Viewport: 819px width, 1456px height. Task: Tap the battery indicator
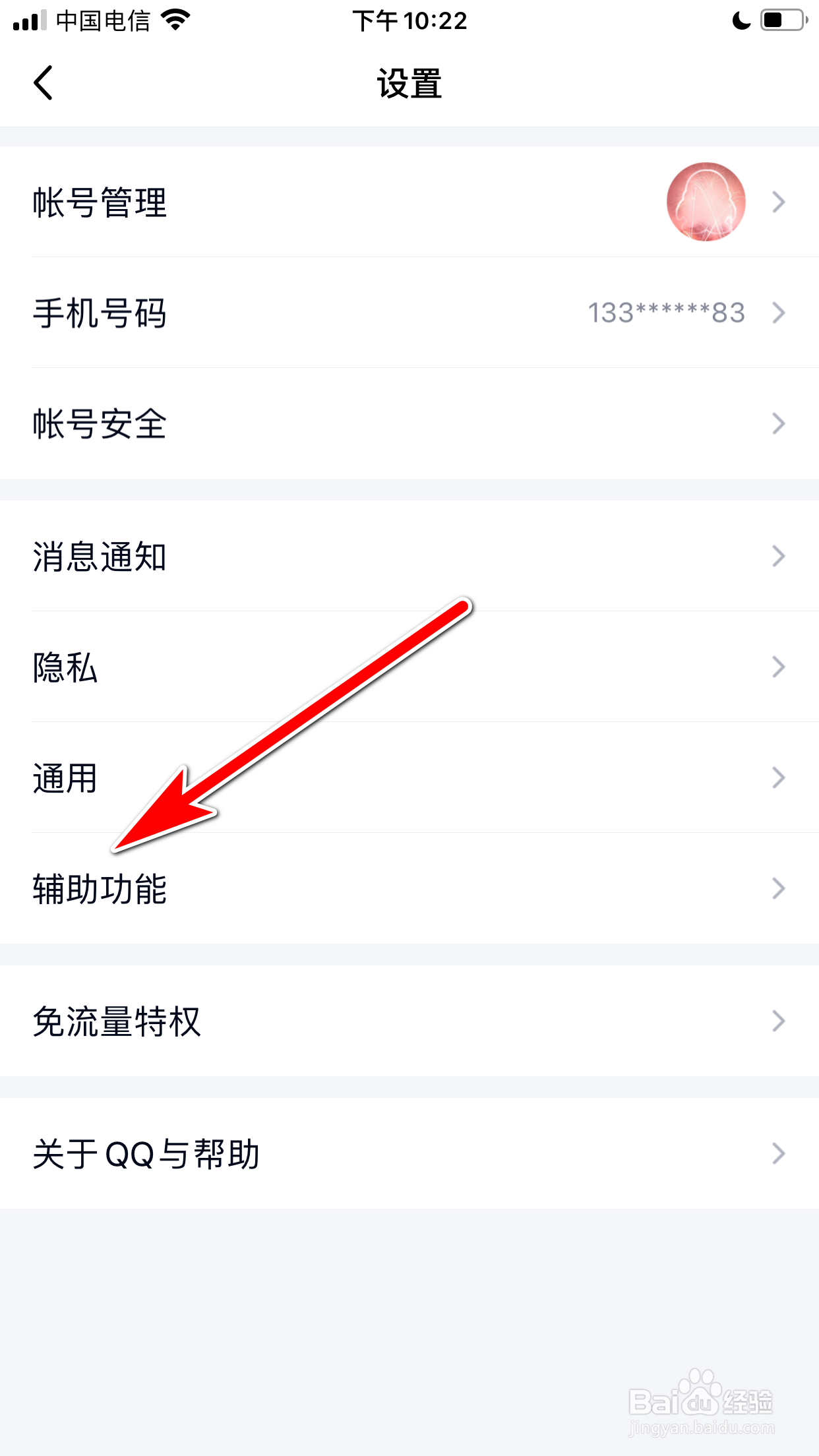[781, 20]
